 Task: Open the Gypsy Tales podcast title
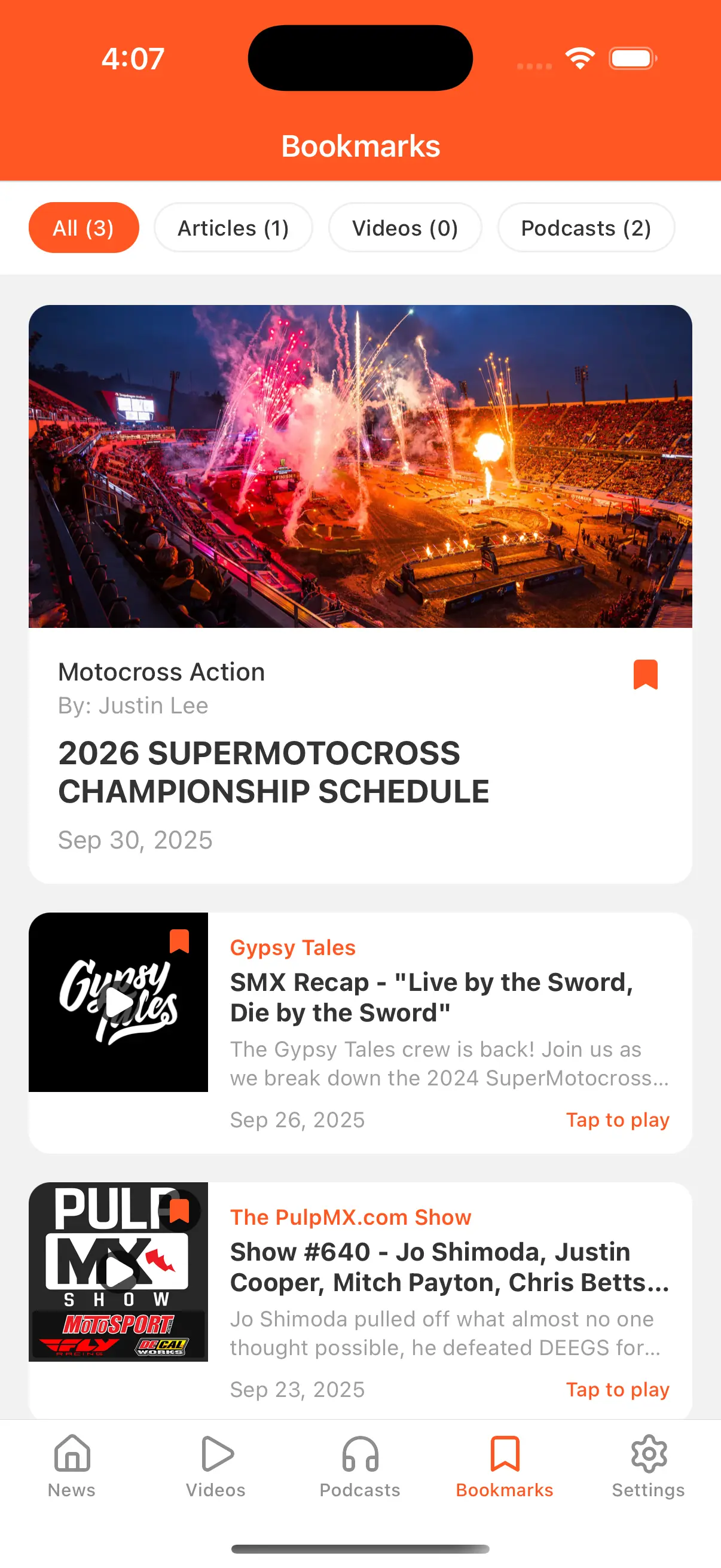click(293, 948)
